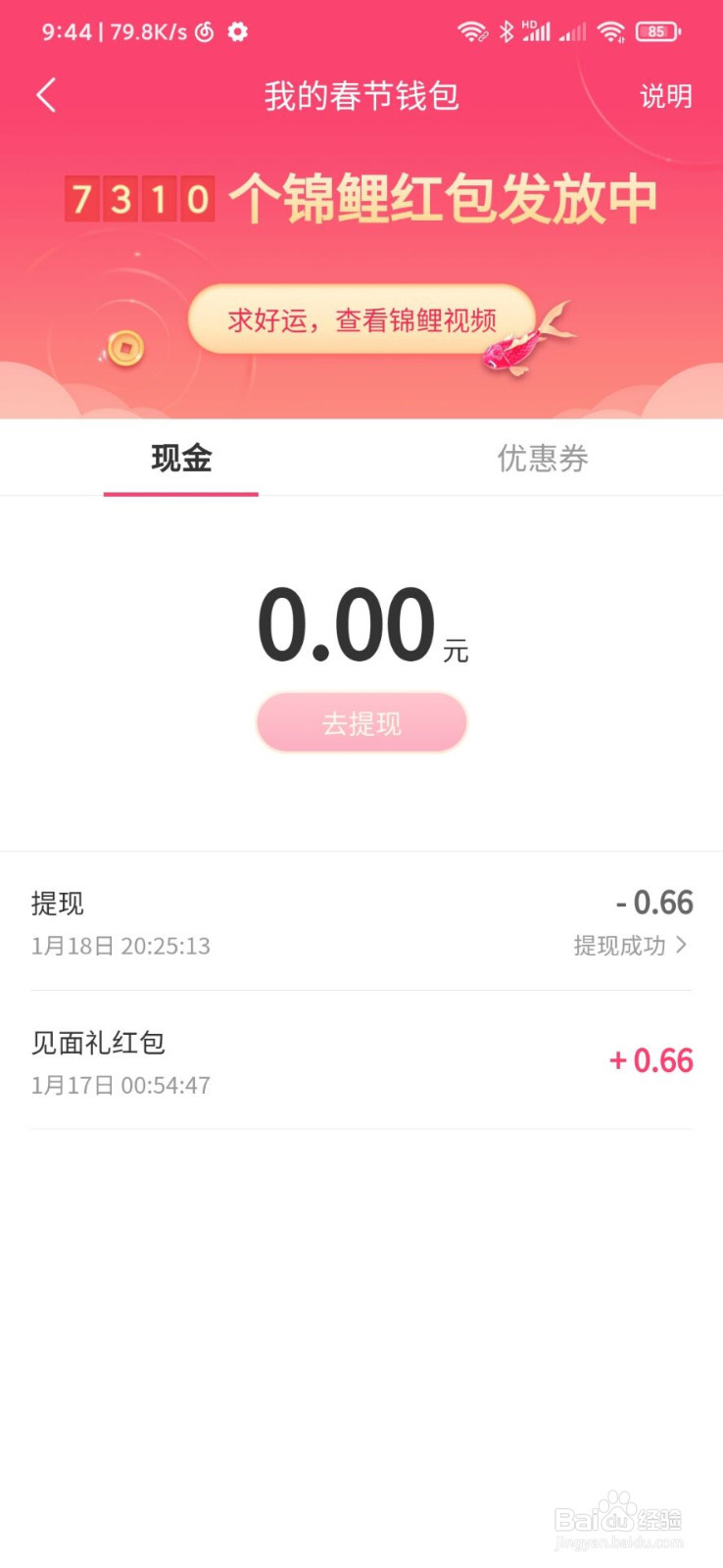Open the settings gear in the status bar
This screenshot has height=1568, width=723.
[x=237, y=30]
